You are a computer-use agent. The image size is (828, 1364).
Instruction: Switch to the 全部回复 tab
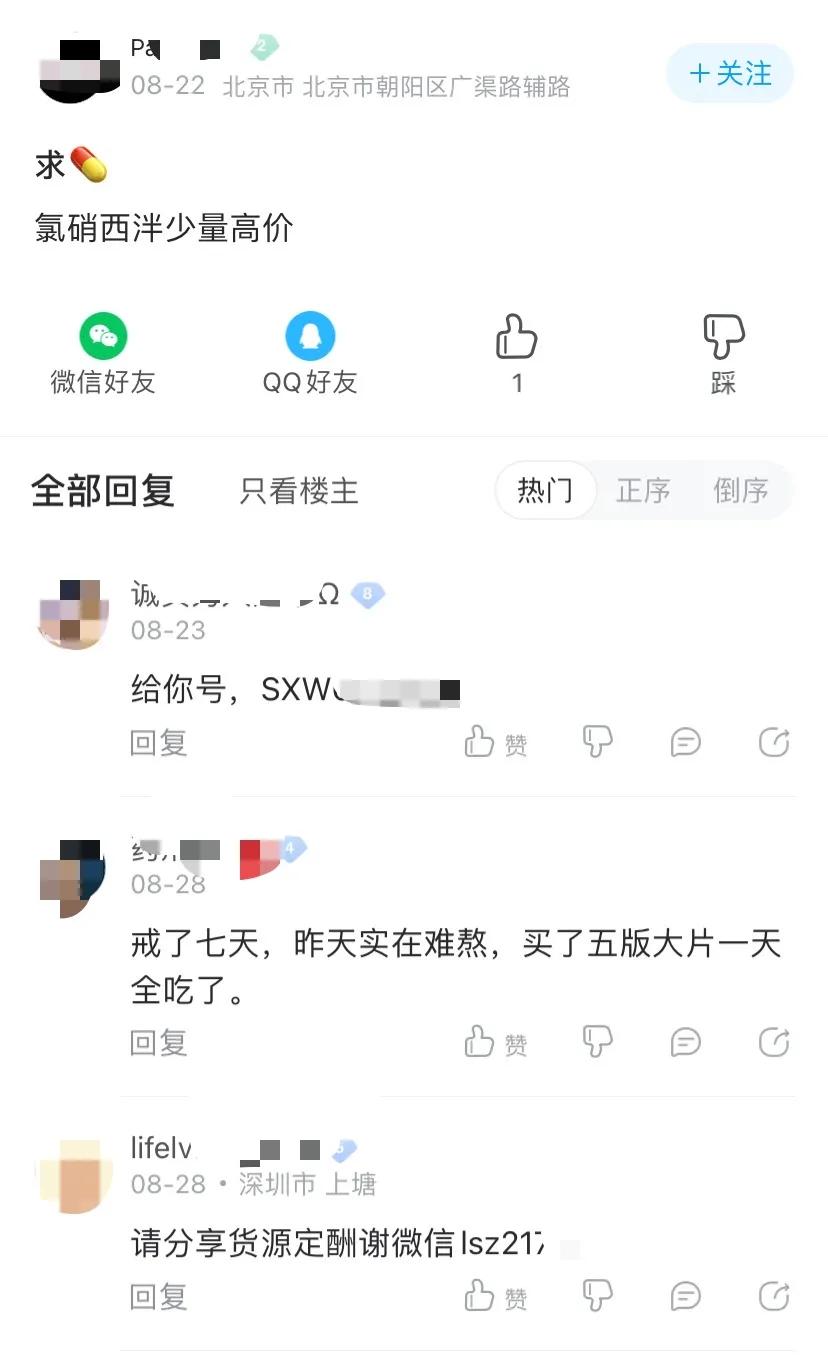point(102,491)
